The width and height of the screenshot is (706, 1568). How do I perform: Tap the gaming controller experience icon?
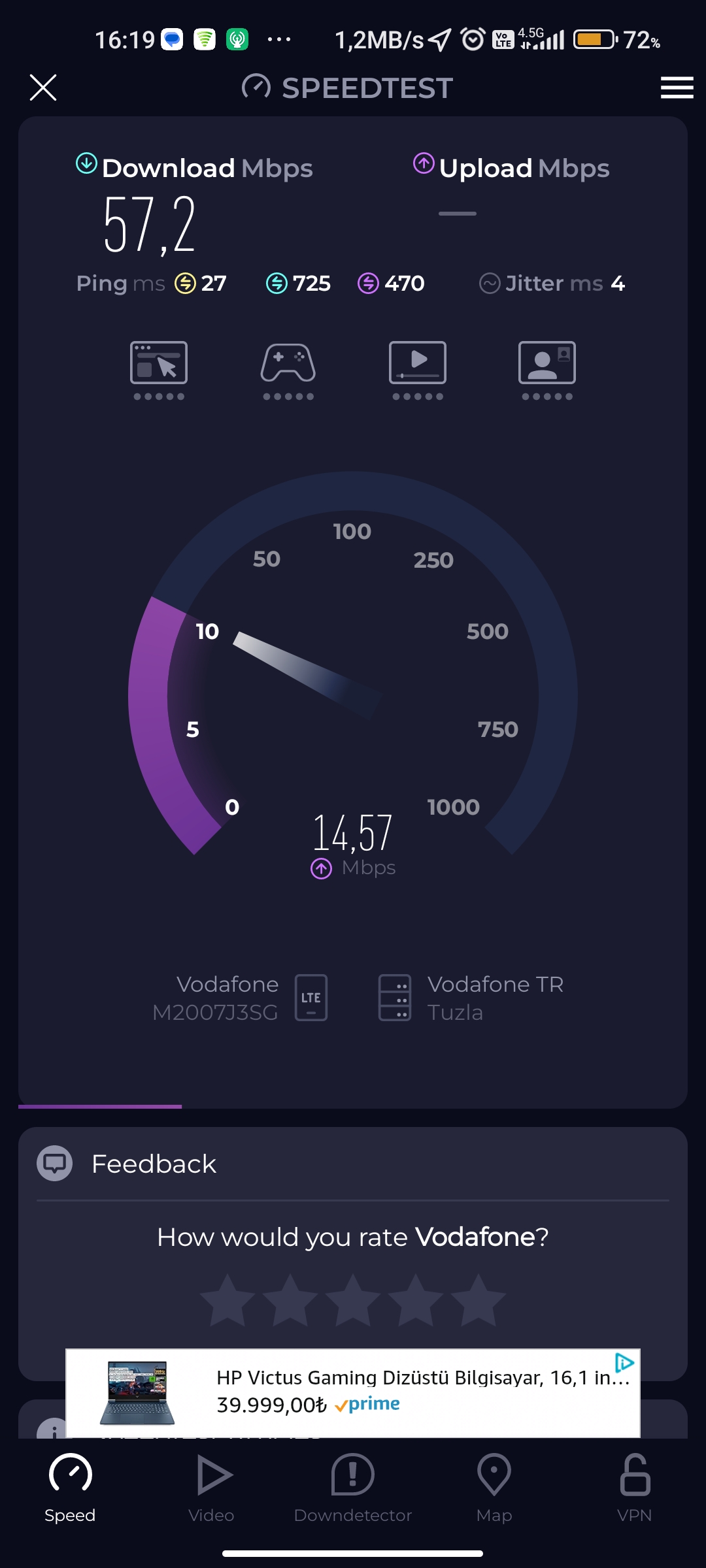tap(288, 370)
